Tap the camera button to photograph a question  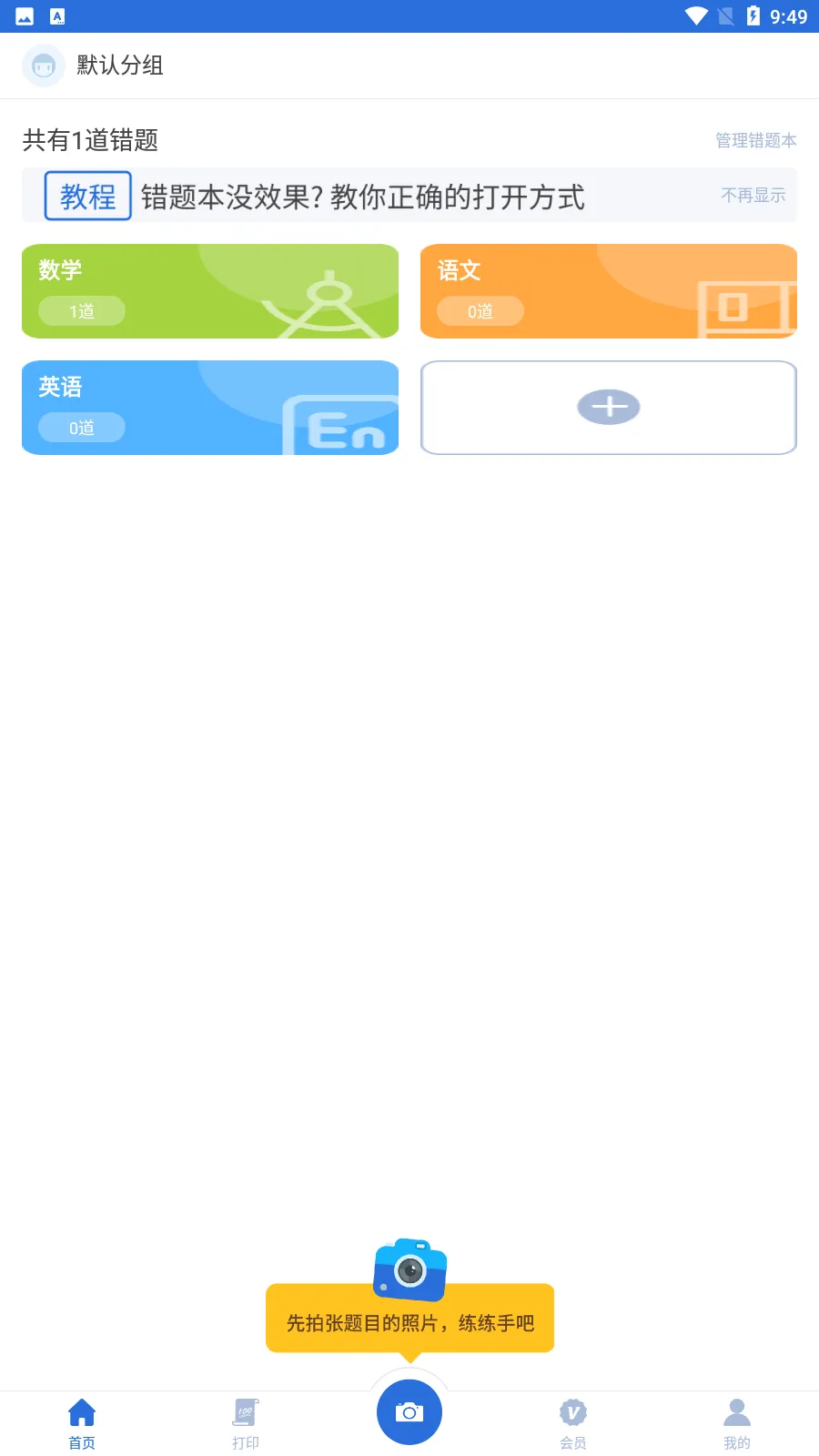(409, 1411)
